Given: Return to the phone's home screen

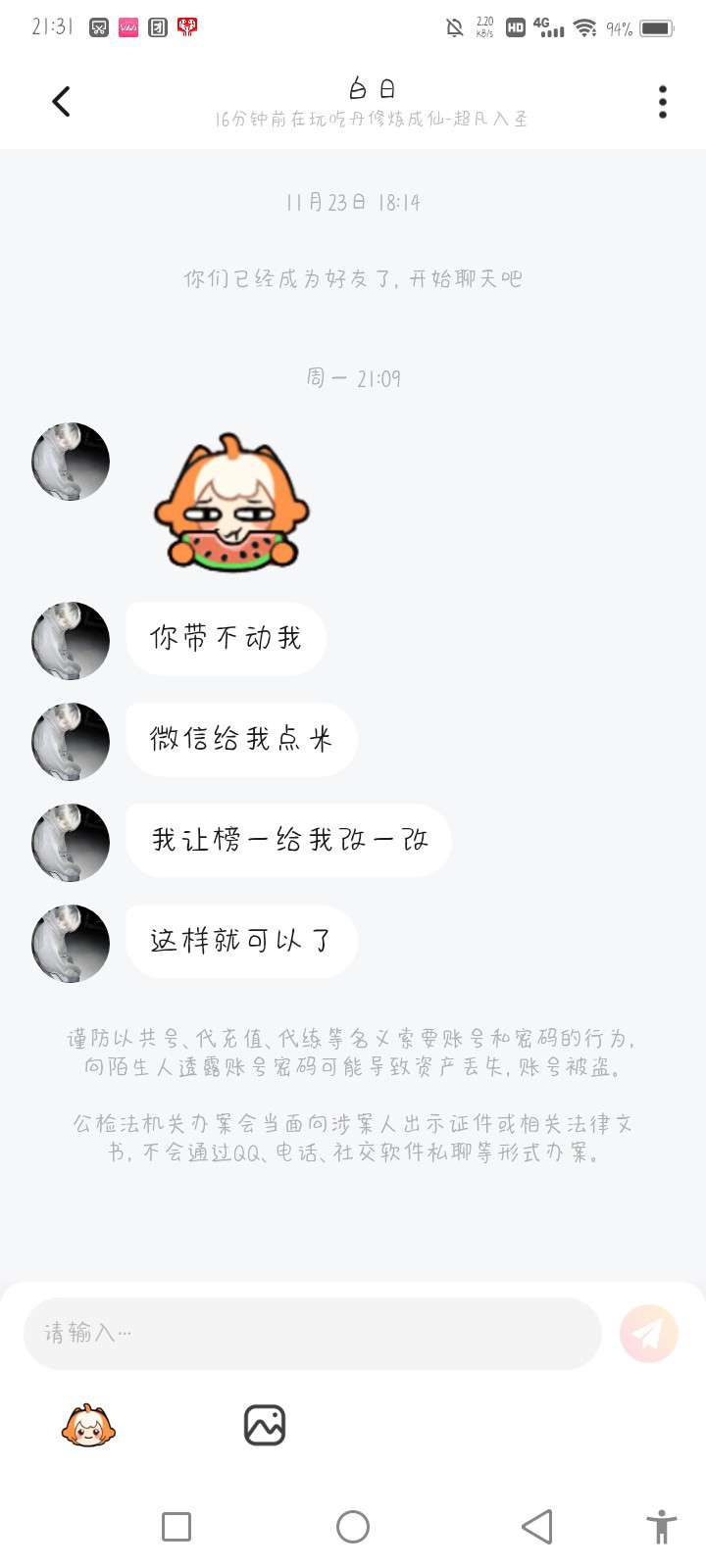Looking at the screenshot, I should (353, 1526).
